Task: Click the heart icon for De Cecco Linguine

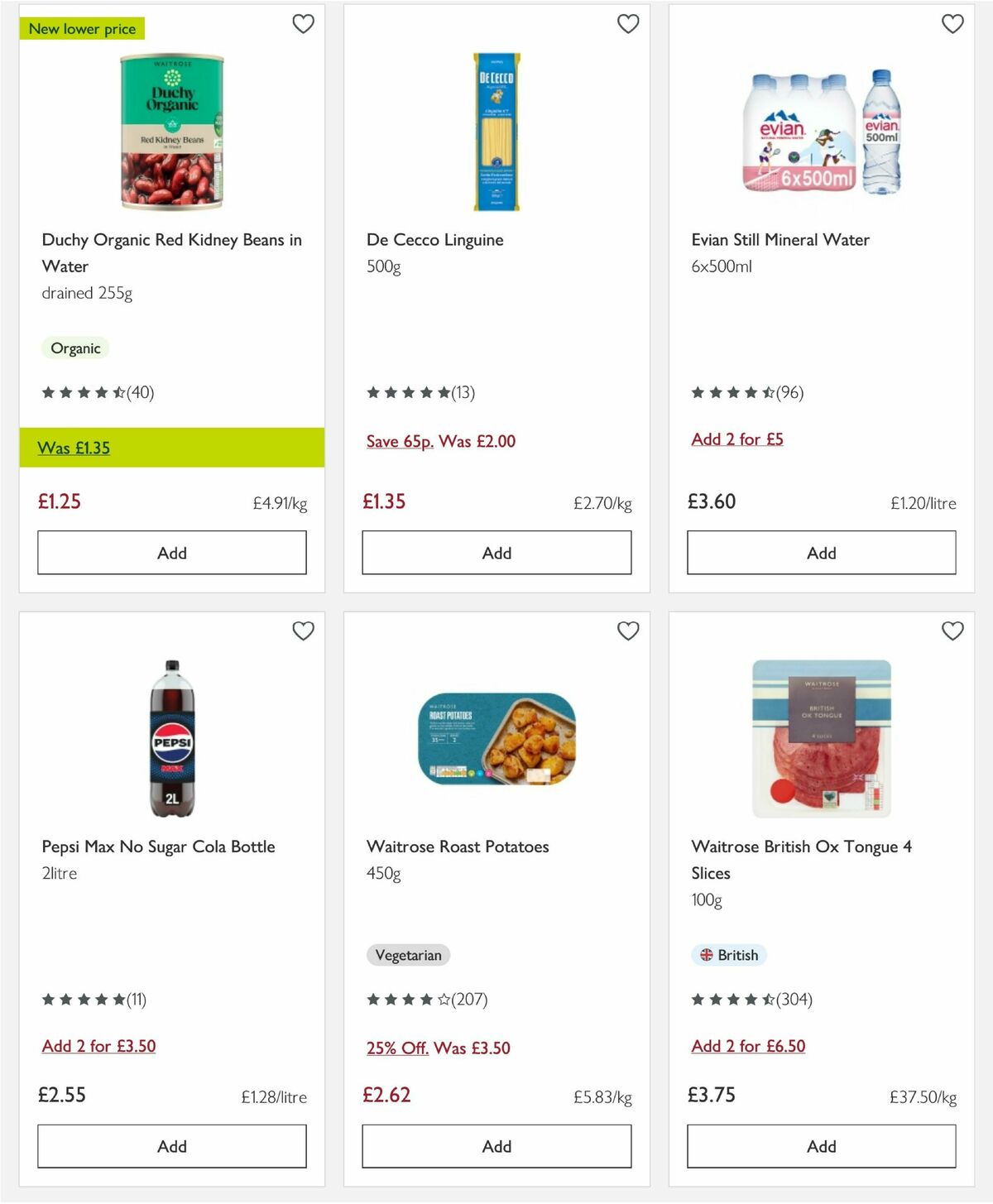Action: click(628, 24)
